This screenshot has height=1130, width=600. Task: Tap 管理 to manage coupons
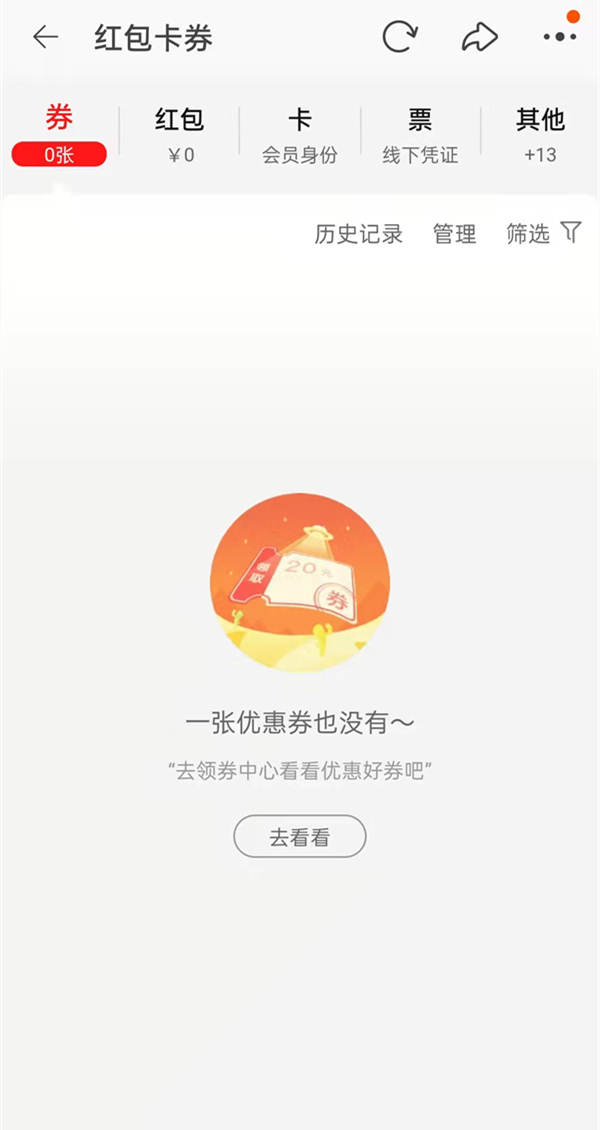(x=454, y=234)
